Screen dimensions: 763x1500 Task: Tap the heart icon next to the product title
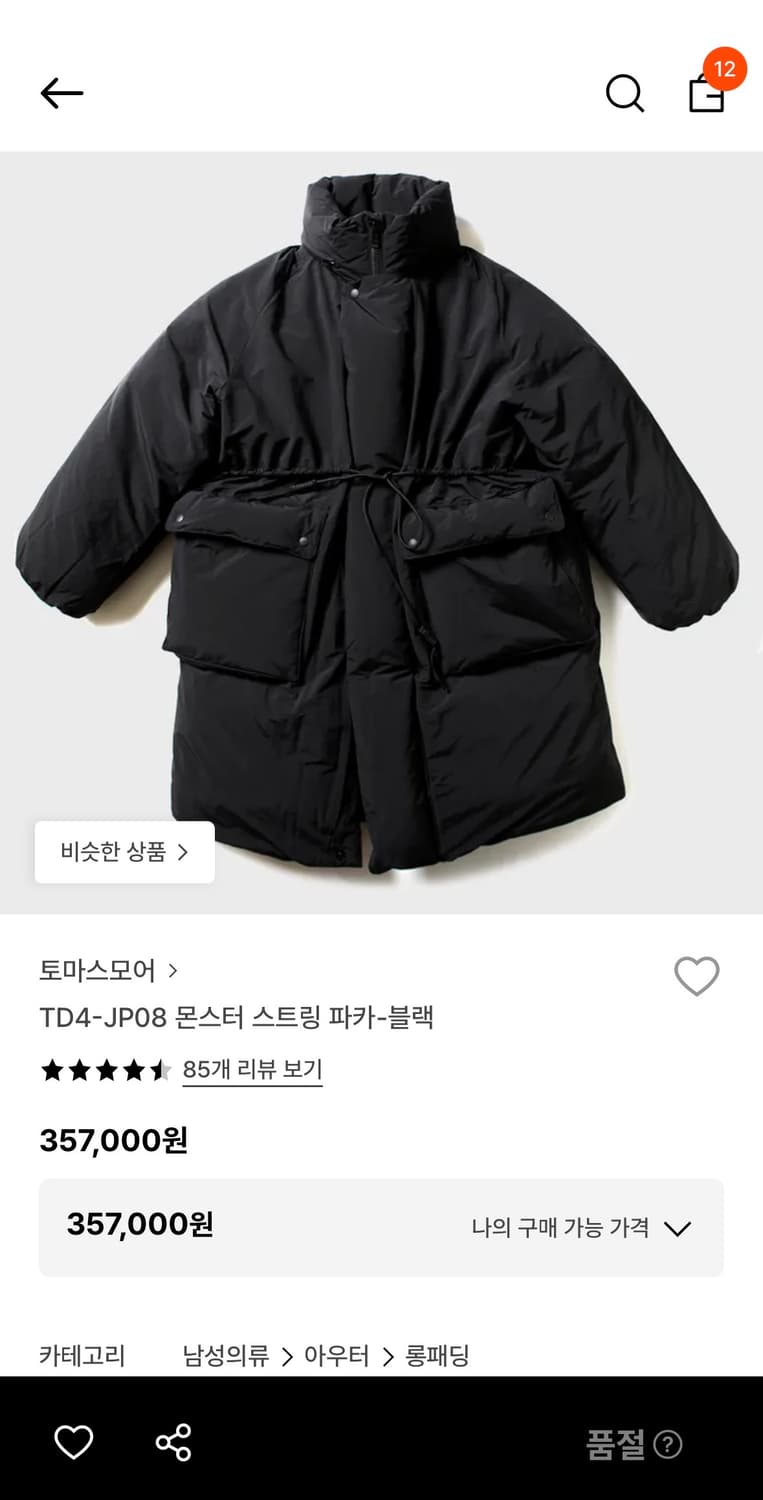tap(697, 975)
